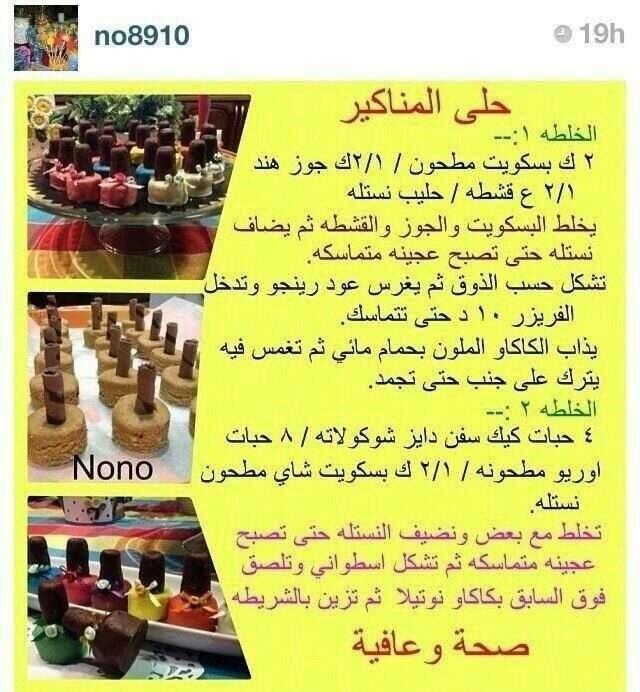Open the recipe post image
Screen dimensions: 640x692
(x=320, y=385)
